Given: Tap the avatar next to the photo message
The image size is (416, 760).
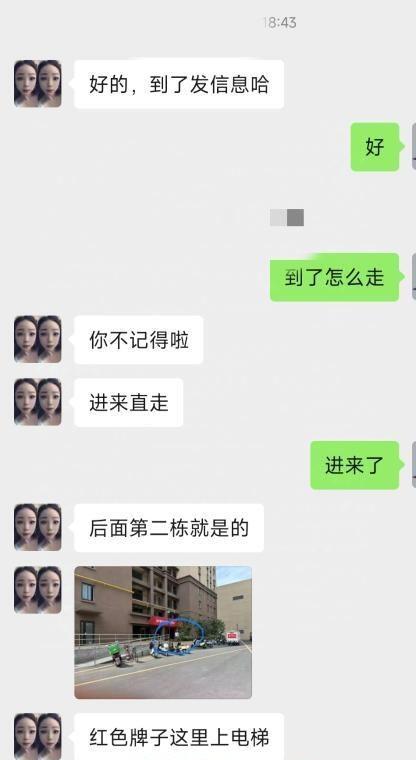Looking at the screenshot, I should click(38, 590).
